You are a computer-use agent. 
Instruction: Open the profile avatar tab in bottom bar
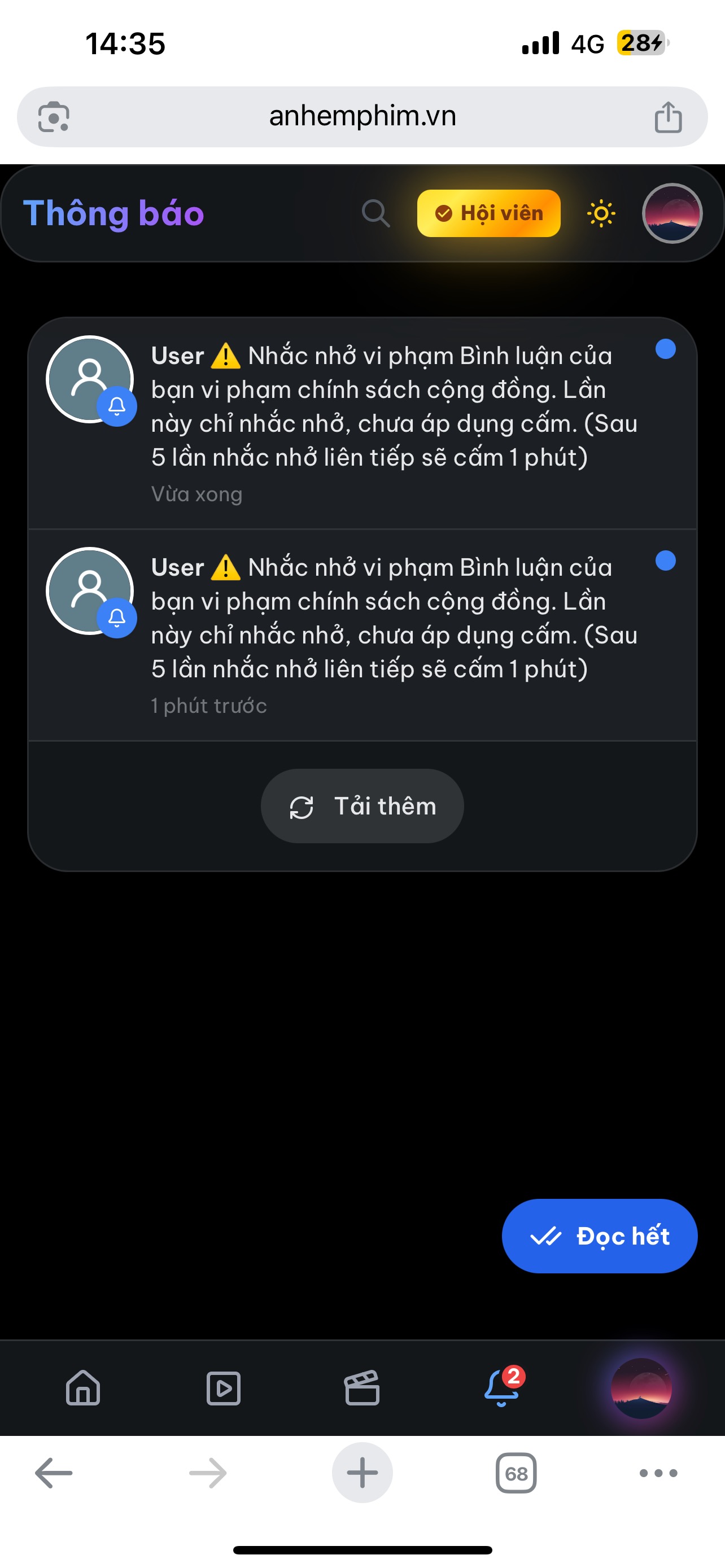click(641, 1388)
